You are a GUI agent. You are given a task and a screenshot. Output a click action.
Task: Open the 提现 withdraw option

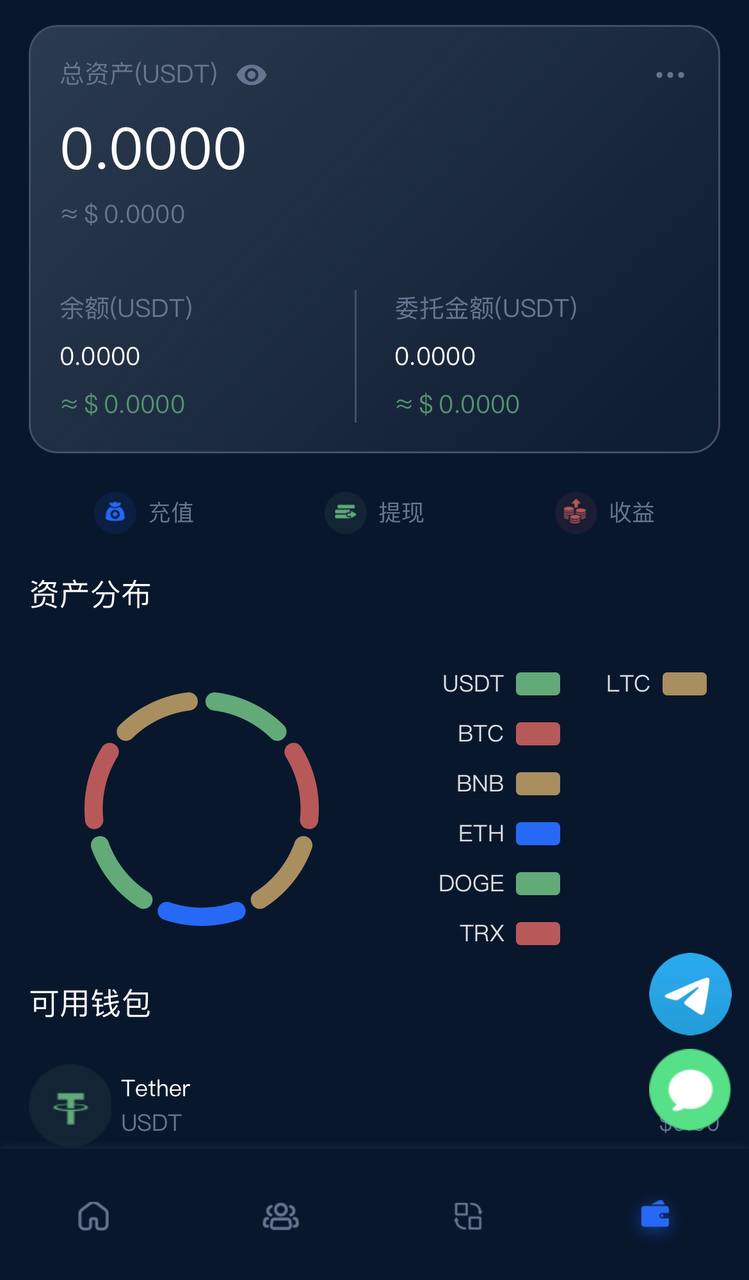tap(375, 513)
